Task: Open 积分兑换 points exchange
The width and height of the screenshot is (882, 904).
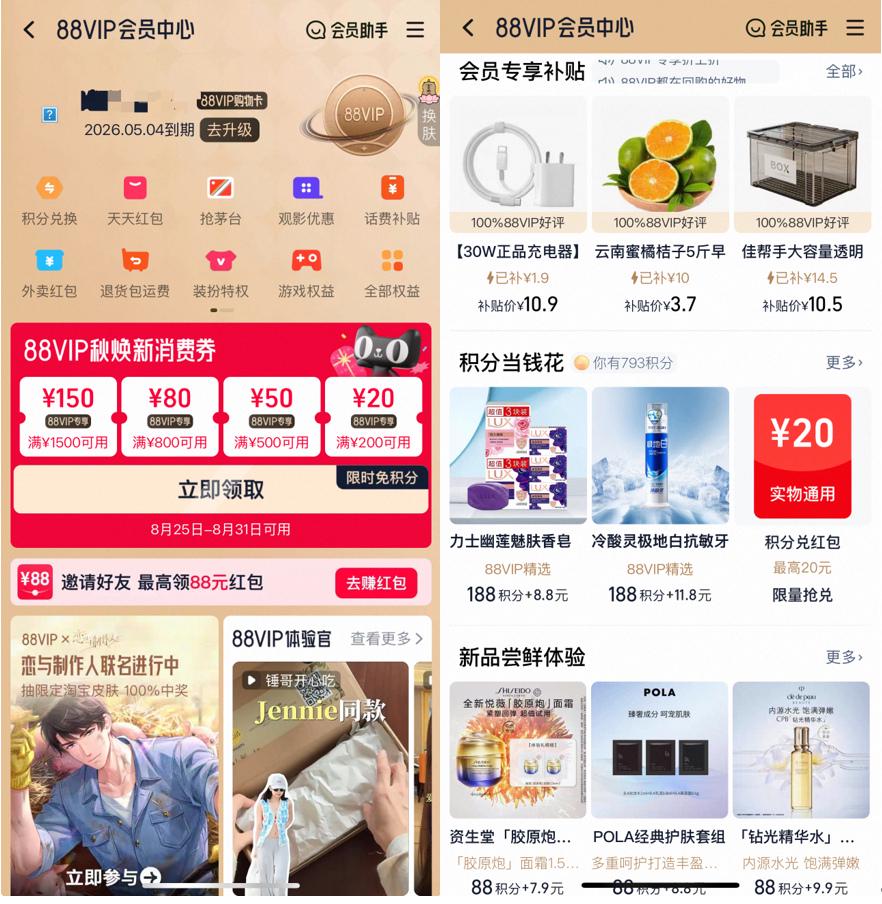Action: point(49,200)
